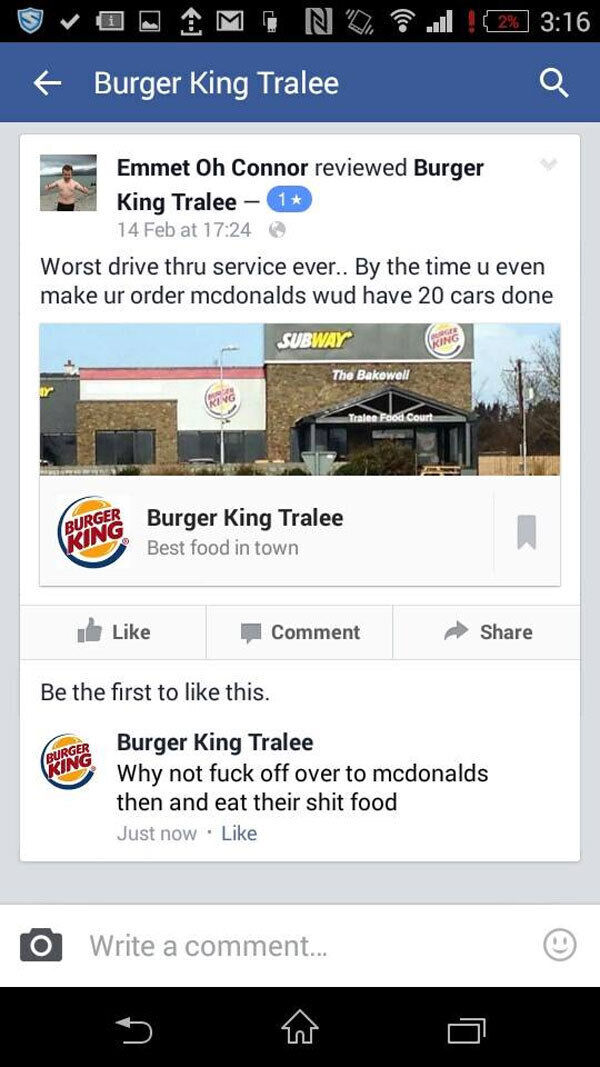
Task: Share this review post
Action: tap(488, 632)
